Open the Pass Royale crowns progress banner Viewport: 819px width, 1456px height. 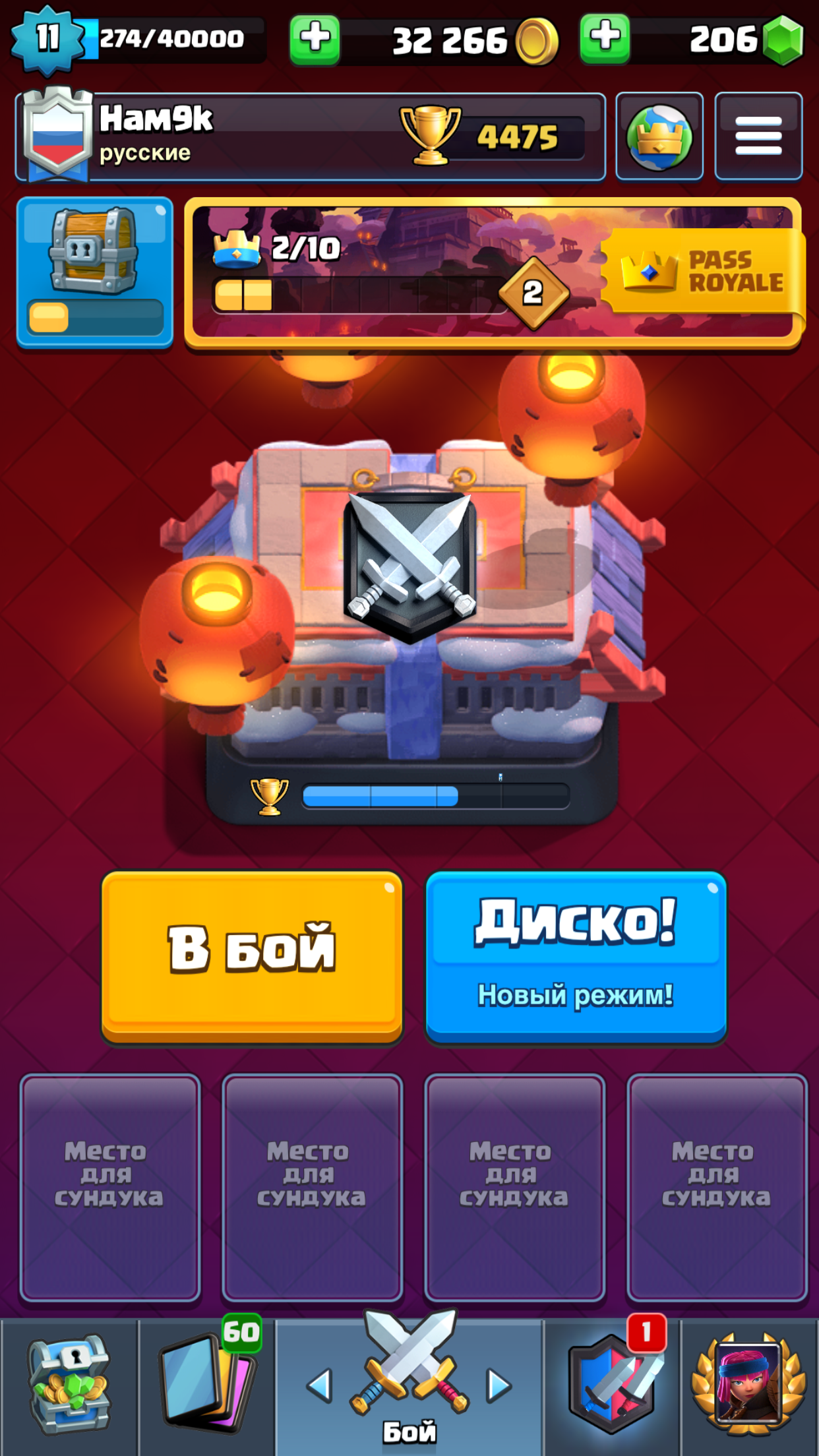pos(396,272)
